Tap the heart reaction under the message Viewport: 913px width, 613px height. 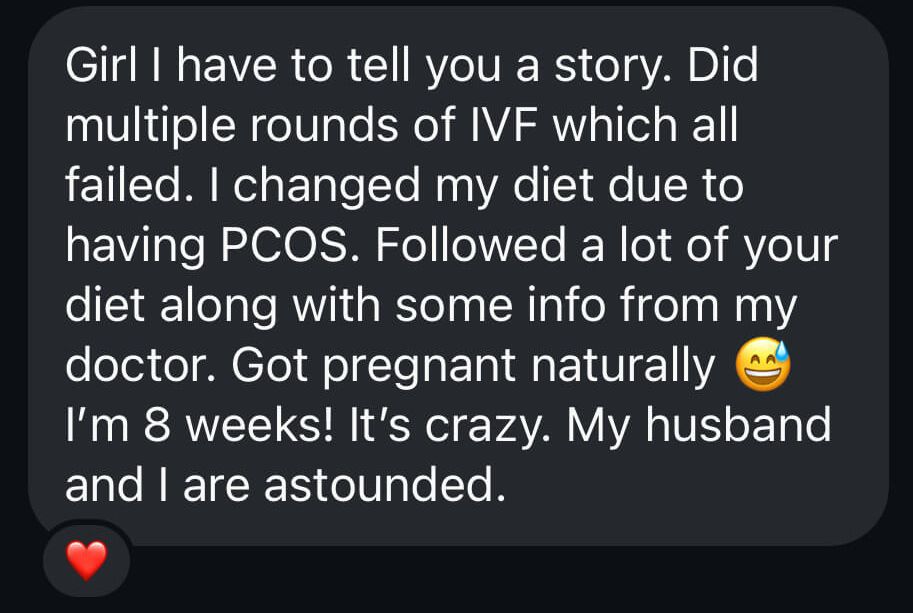(x=87, y=560)
